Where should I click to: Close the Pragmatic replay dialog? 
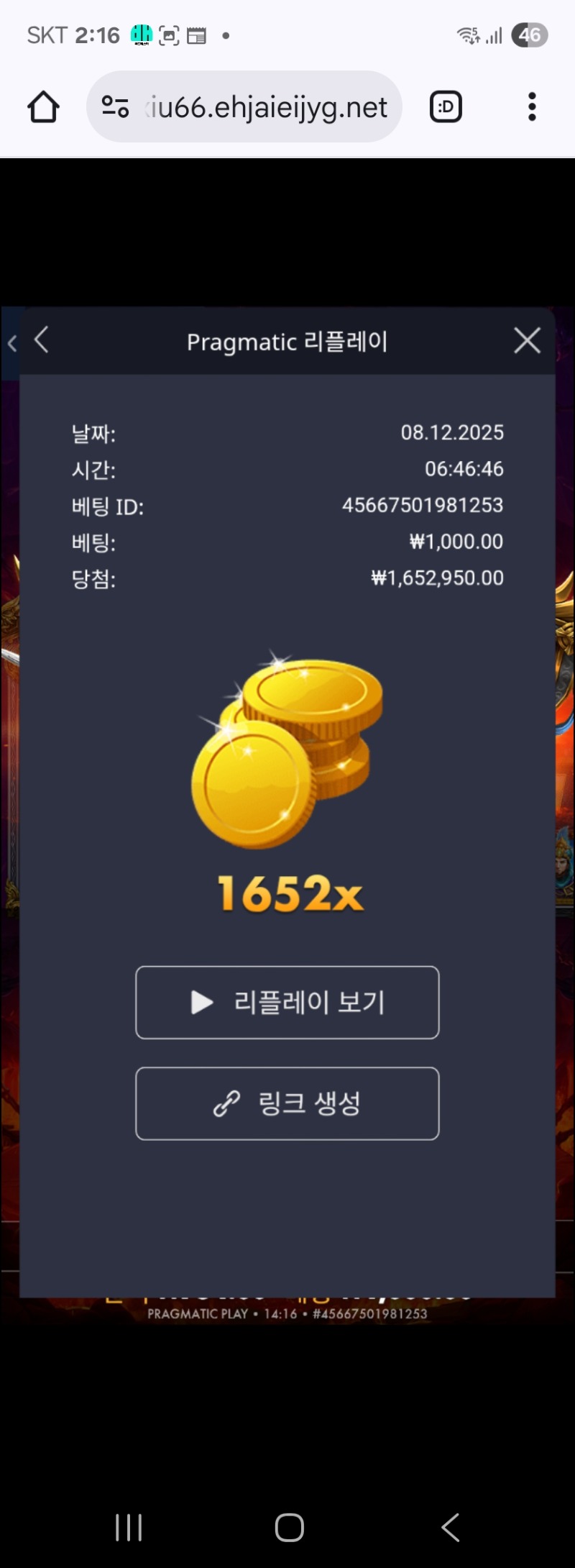point(527,340)
